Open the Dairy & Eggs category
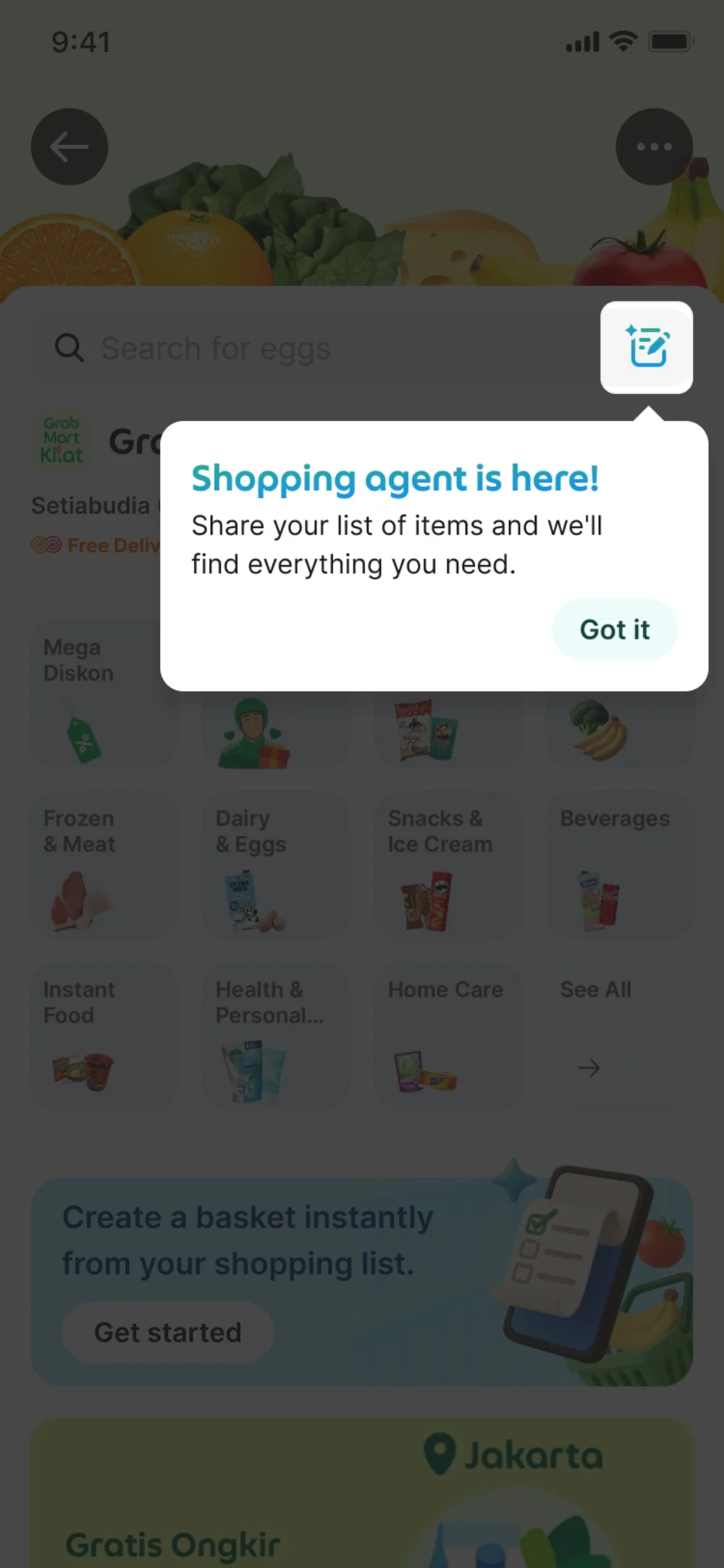The height and width of the screenshot is (1568, 724). [275, 865]
